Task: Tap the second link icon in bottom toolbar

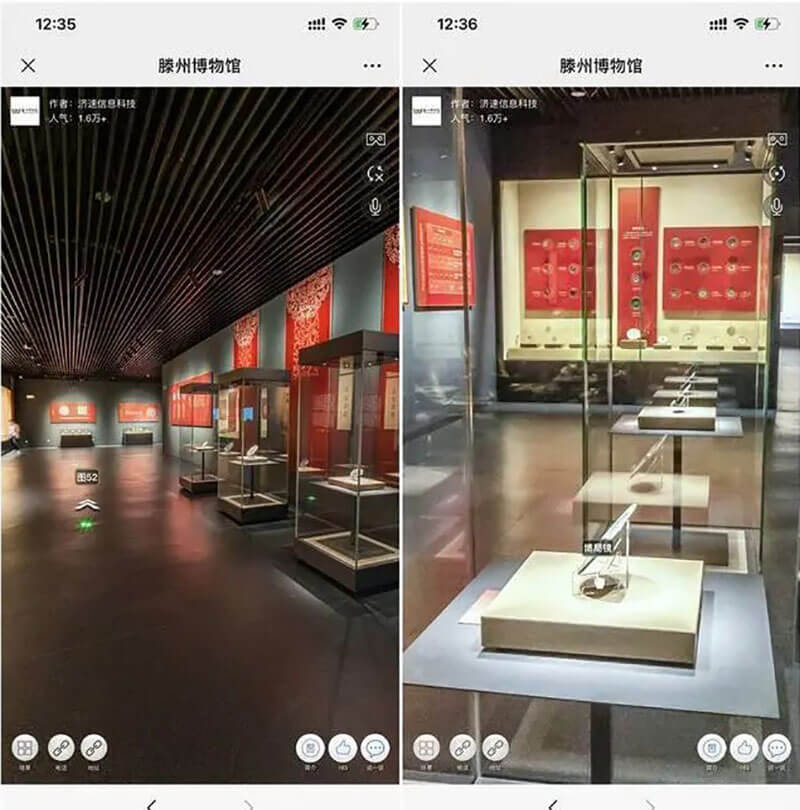Action: coord(95,747)
